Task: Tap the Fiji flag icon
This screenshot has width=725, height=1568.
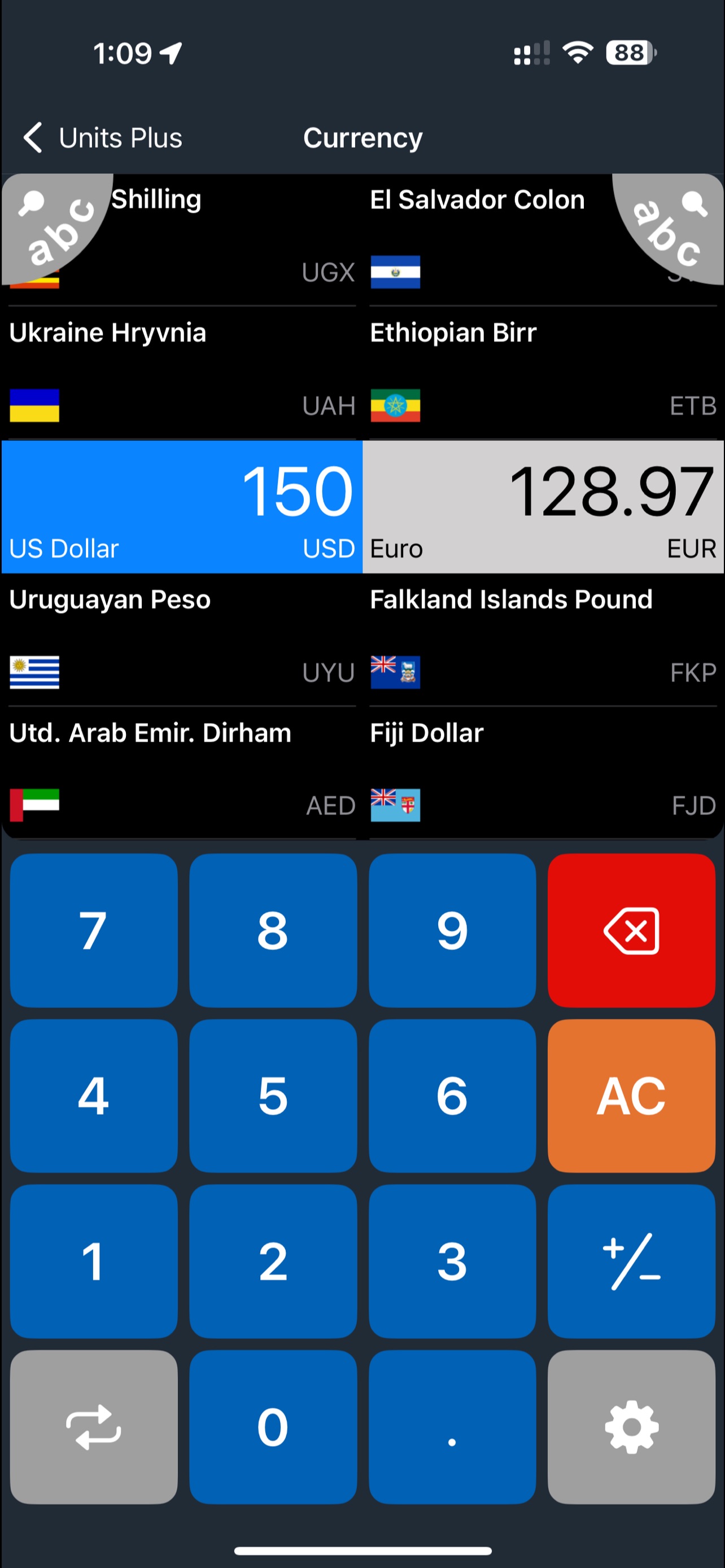Action: [x=395, y=805]
